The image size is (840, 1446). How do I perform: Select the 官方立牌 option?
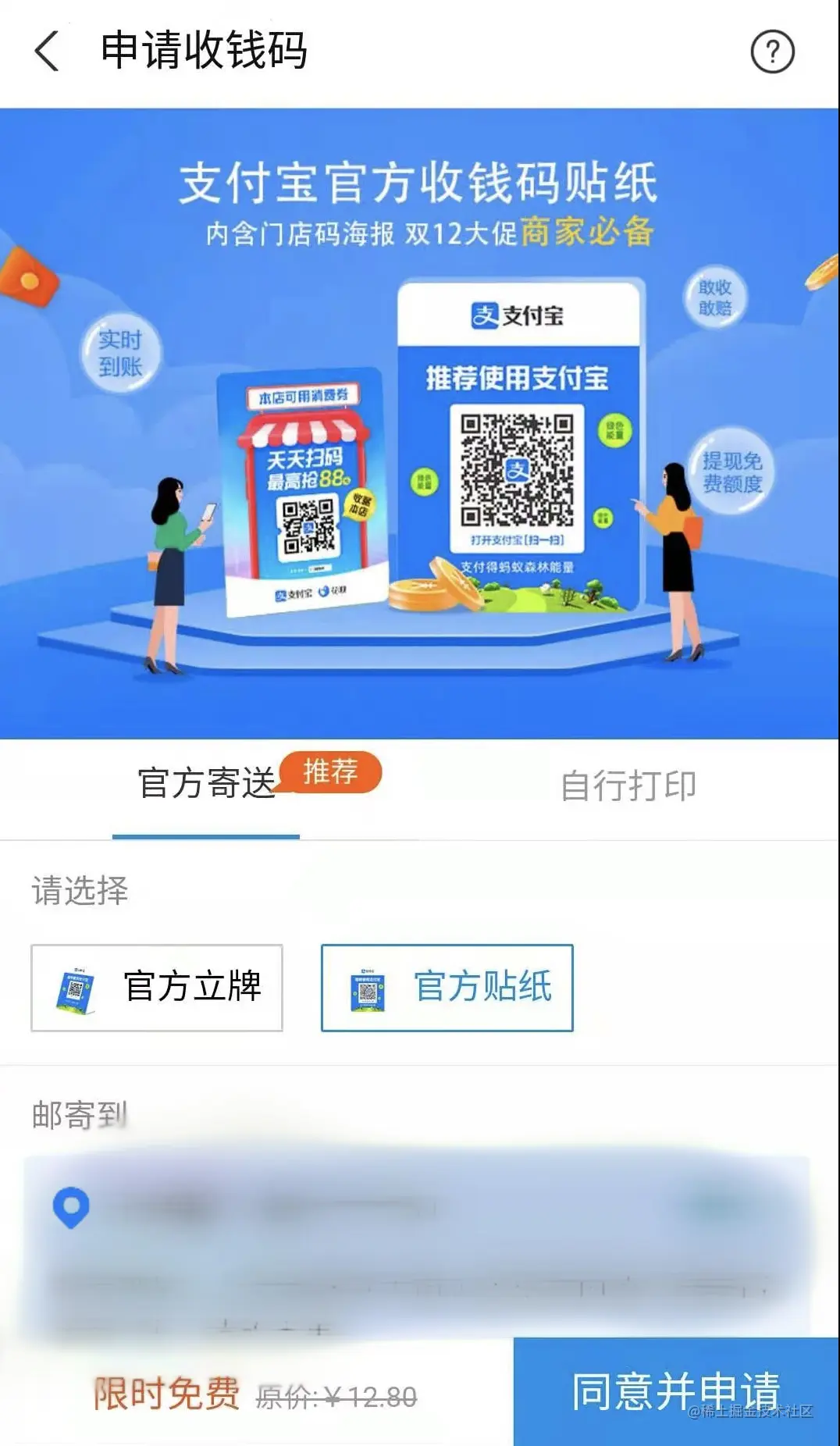(157, 988)
